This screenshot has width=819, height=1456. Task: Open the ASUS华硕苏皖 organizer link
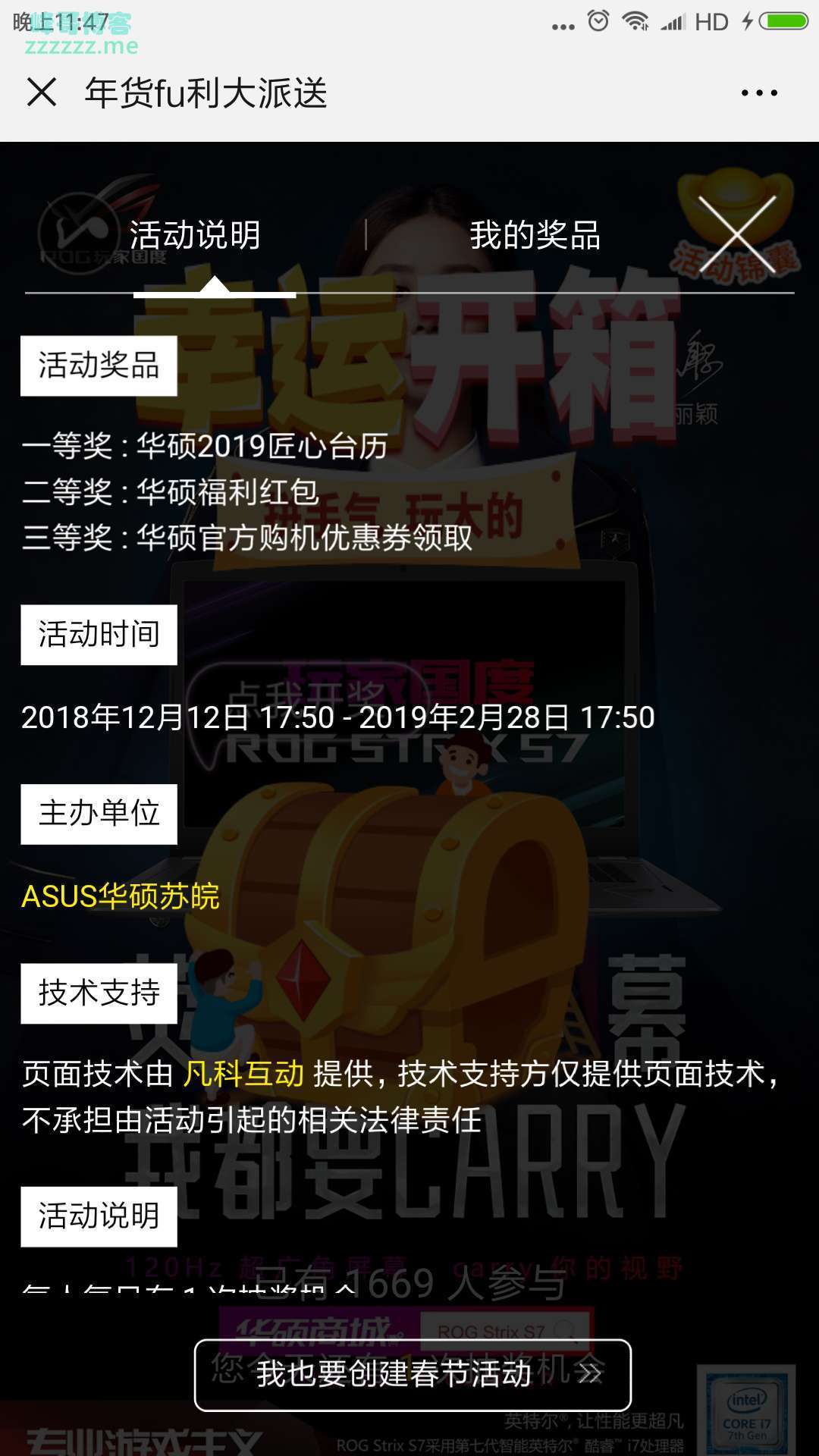tap(121, 896)
